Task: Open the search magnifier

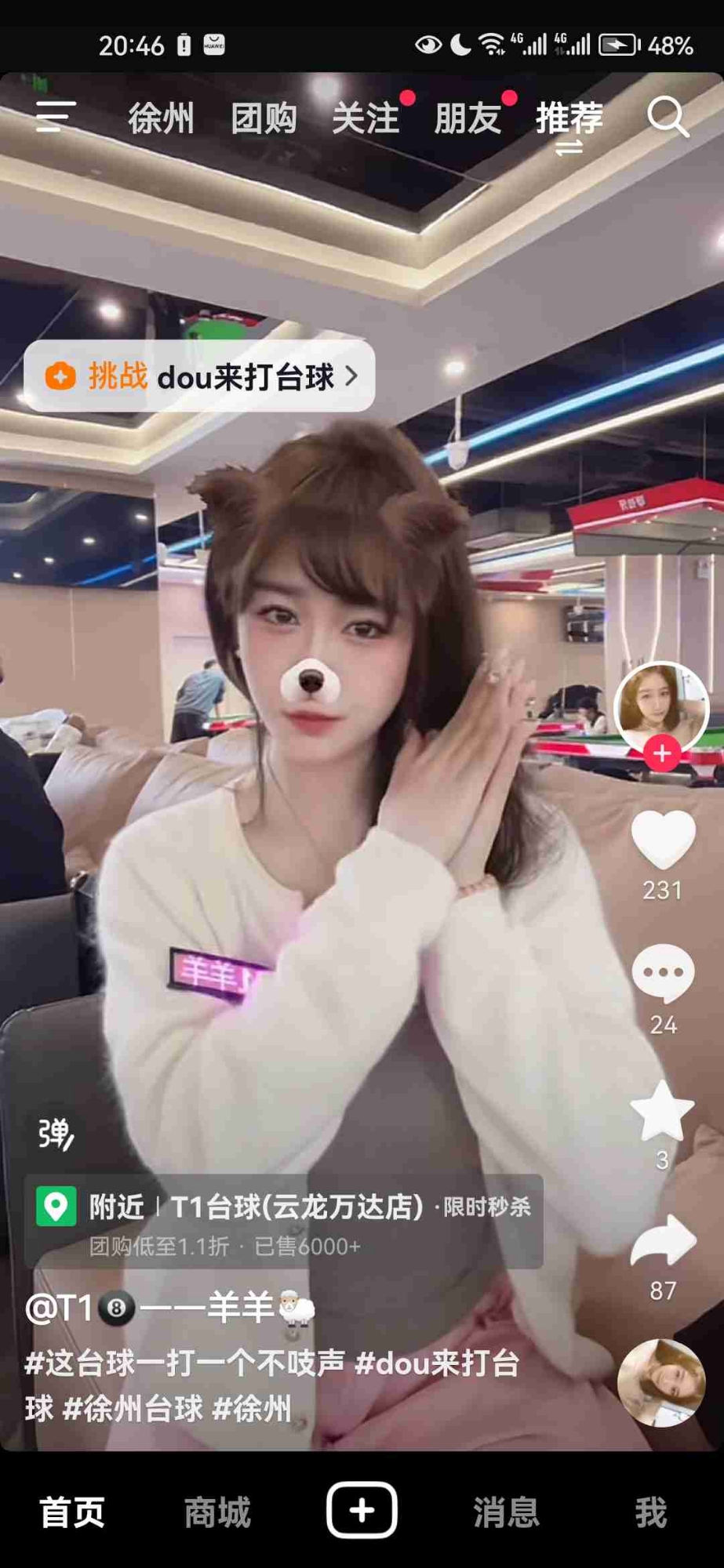Action: point(668,118)
